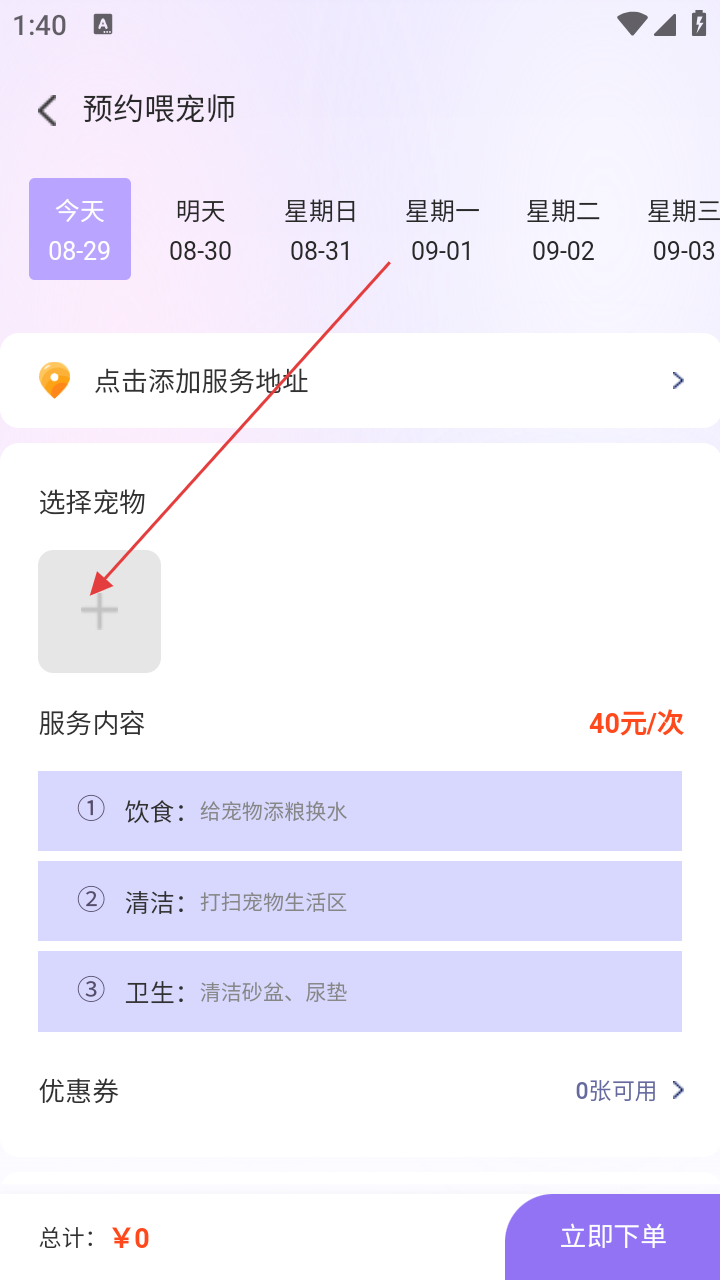Switch to 星期二 09-02 date
720x1280 pixels.
coord(563,229)
